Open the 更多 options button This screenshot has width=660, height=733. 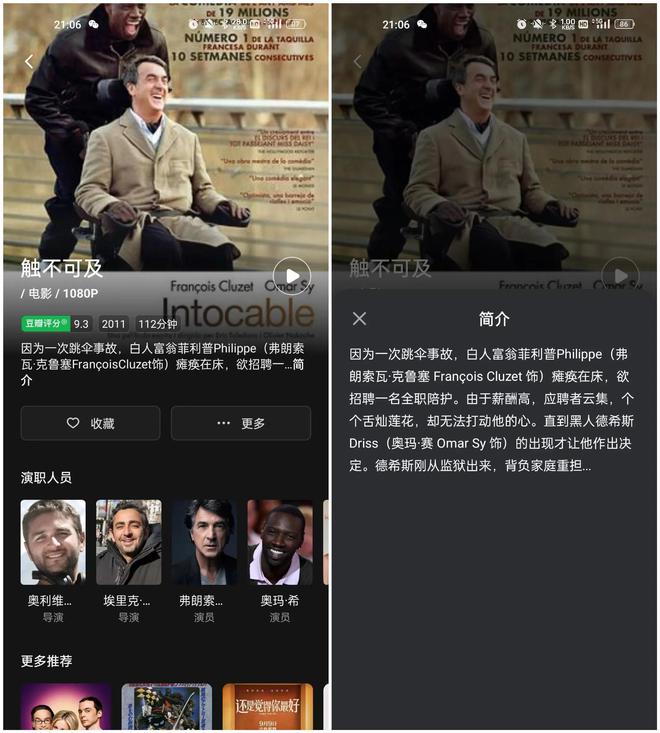click(x=241, y=423)
